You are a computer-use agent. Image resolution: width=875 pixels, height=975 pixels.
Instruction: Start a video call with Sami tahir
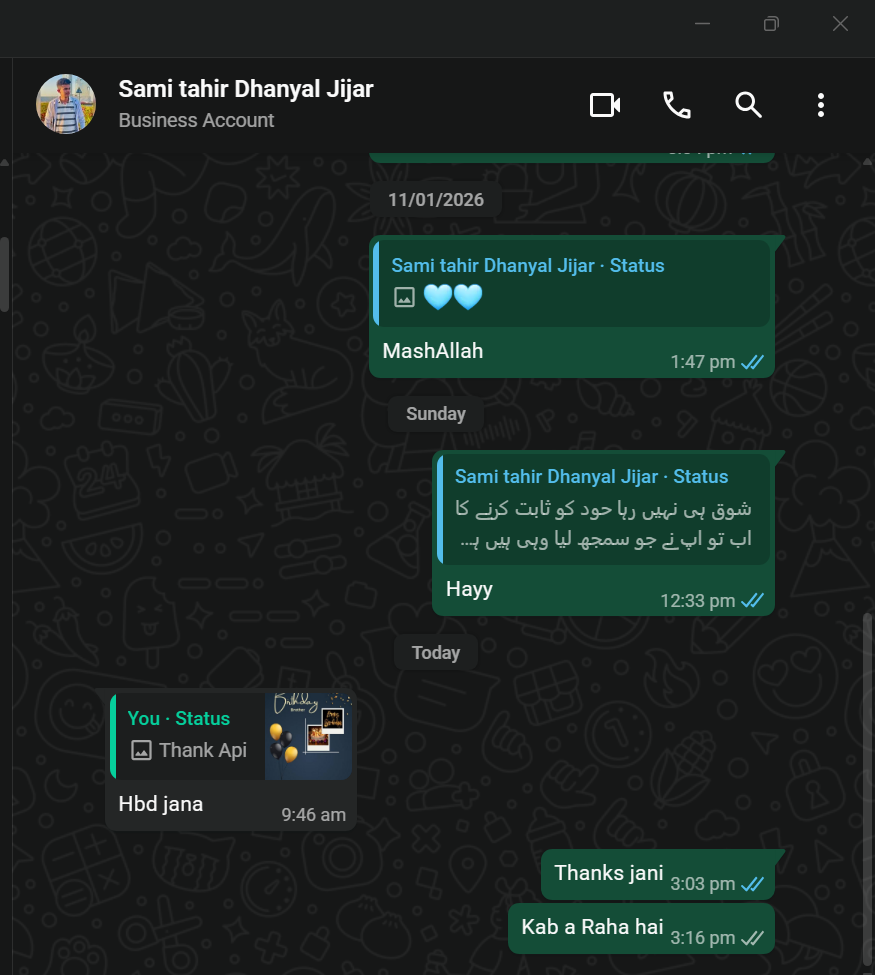pyautogui.click(x=605, y=105)
